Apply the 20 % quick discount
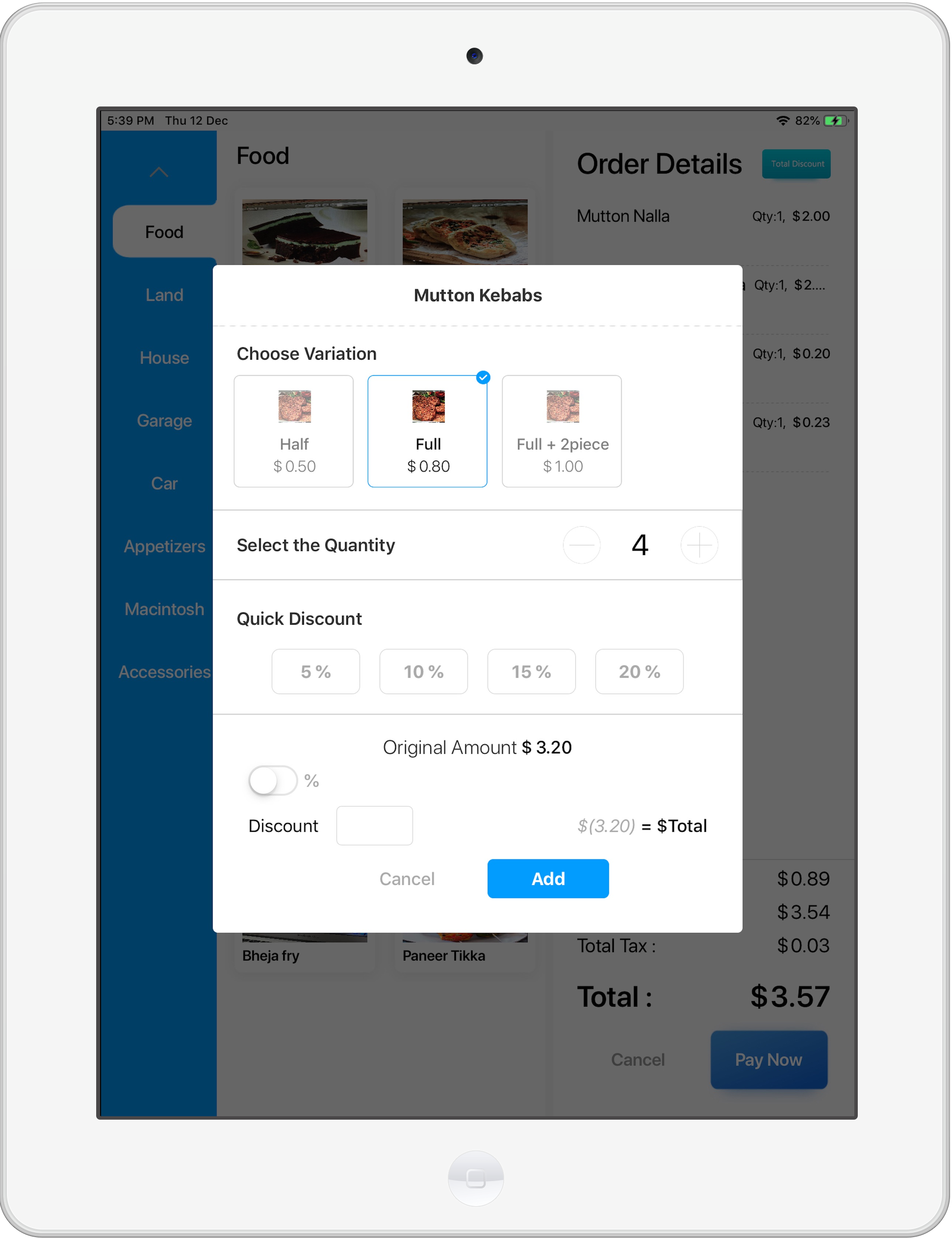952x1238 pixels. point(639,671)
